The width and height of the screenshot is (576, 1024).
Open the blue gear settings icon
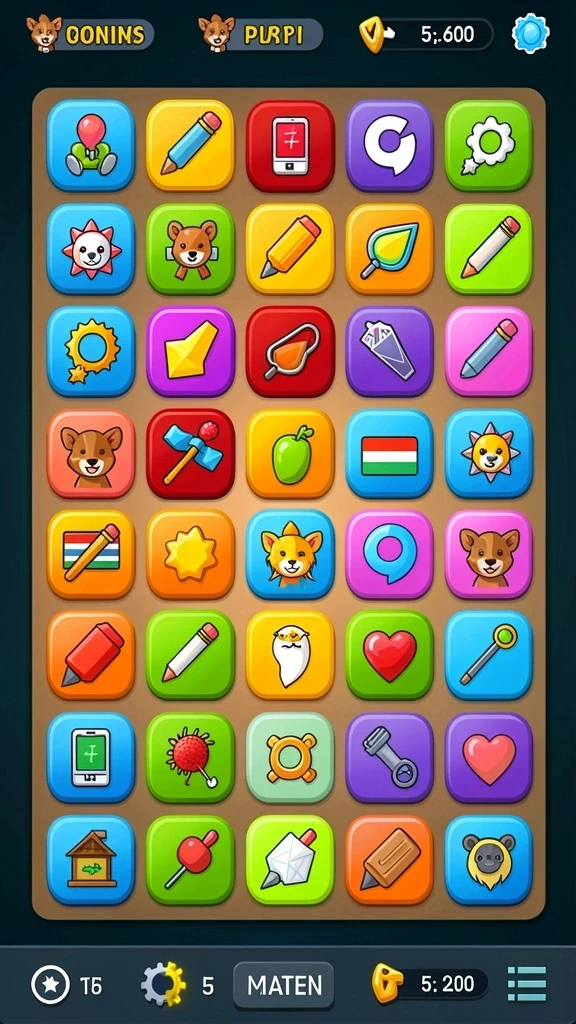pos(530,33)
